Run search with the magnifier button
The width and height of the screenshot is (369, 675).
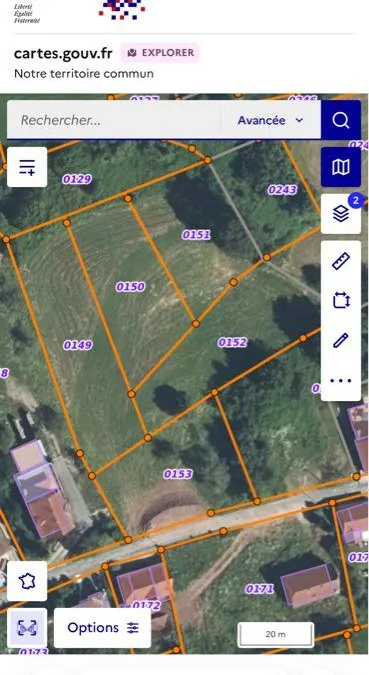341,120
